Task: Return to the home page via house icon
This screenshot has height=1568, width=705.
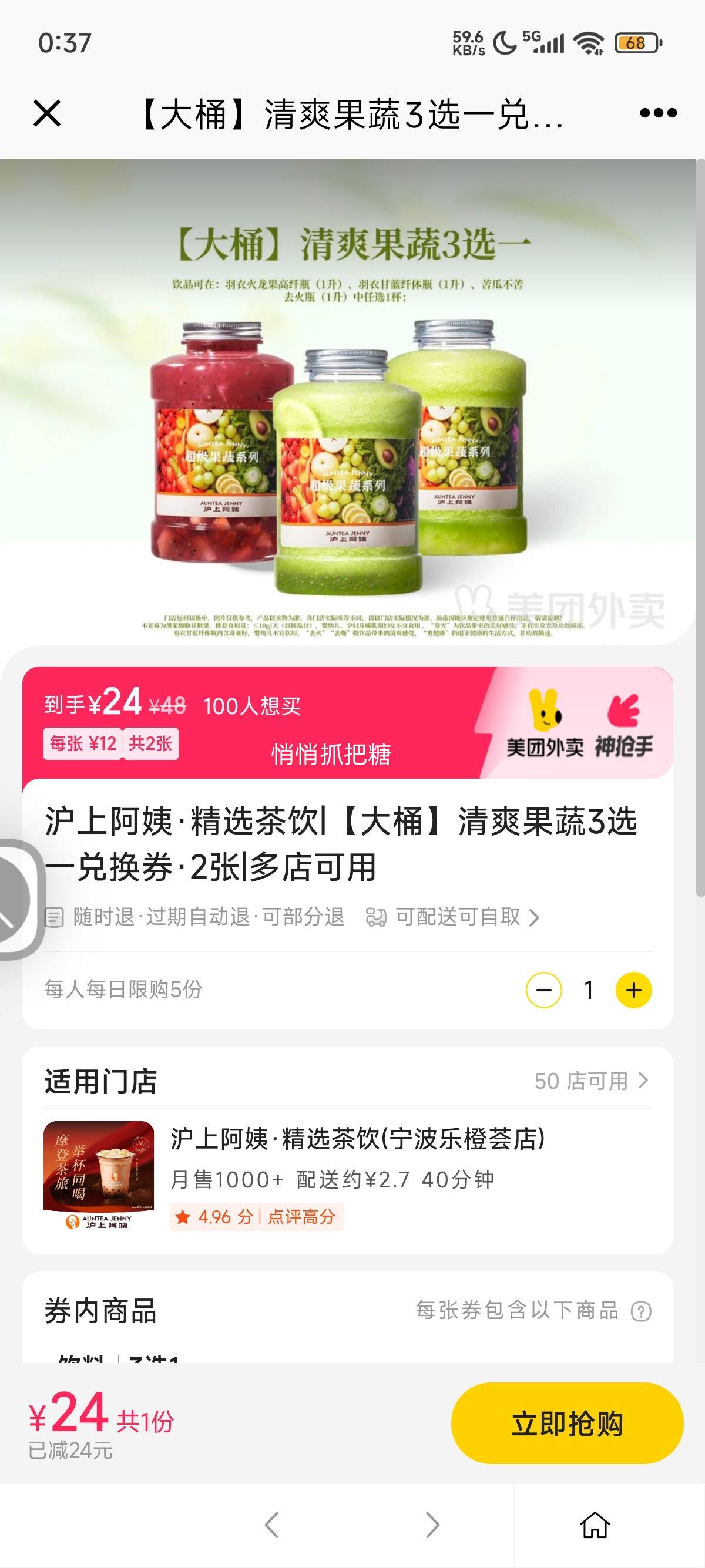Action: [x=594, y=1525]
